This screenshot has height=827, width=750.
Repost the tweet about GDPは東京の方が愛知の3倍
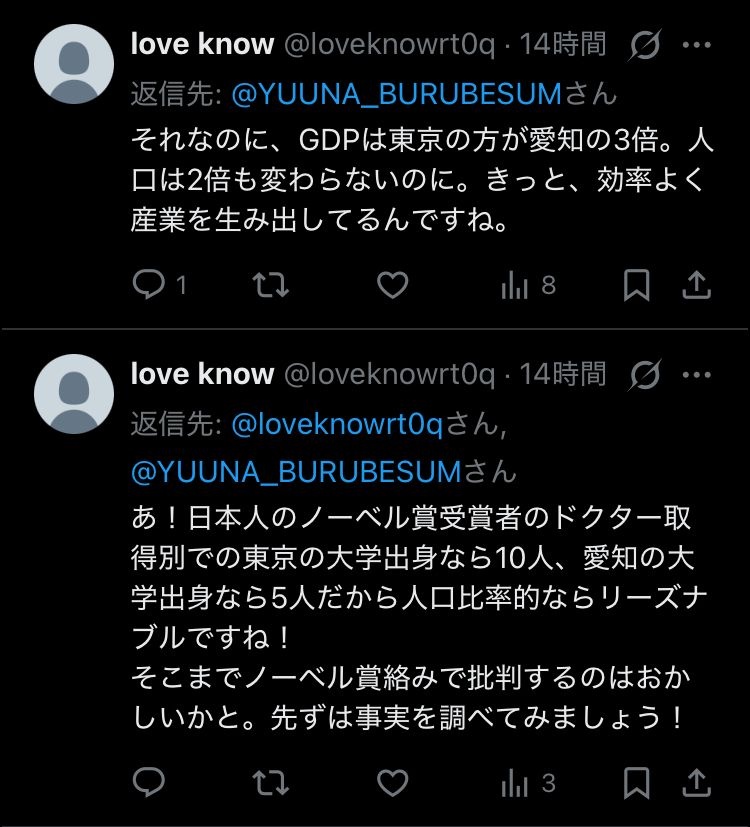pos(270,286)
